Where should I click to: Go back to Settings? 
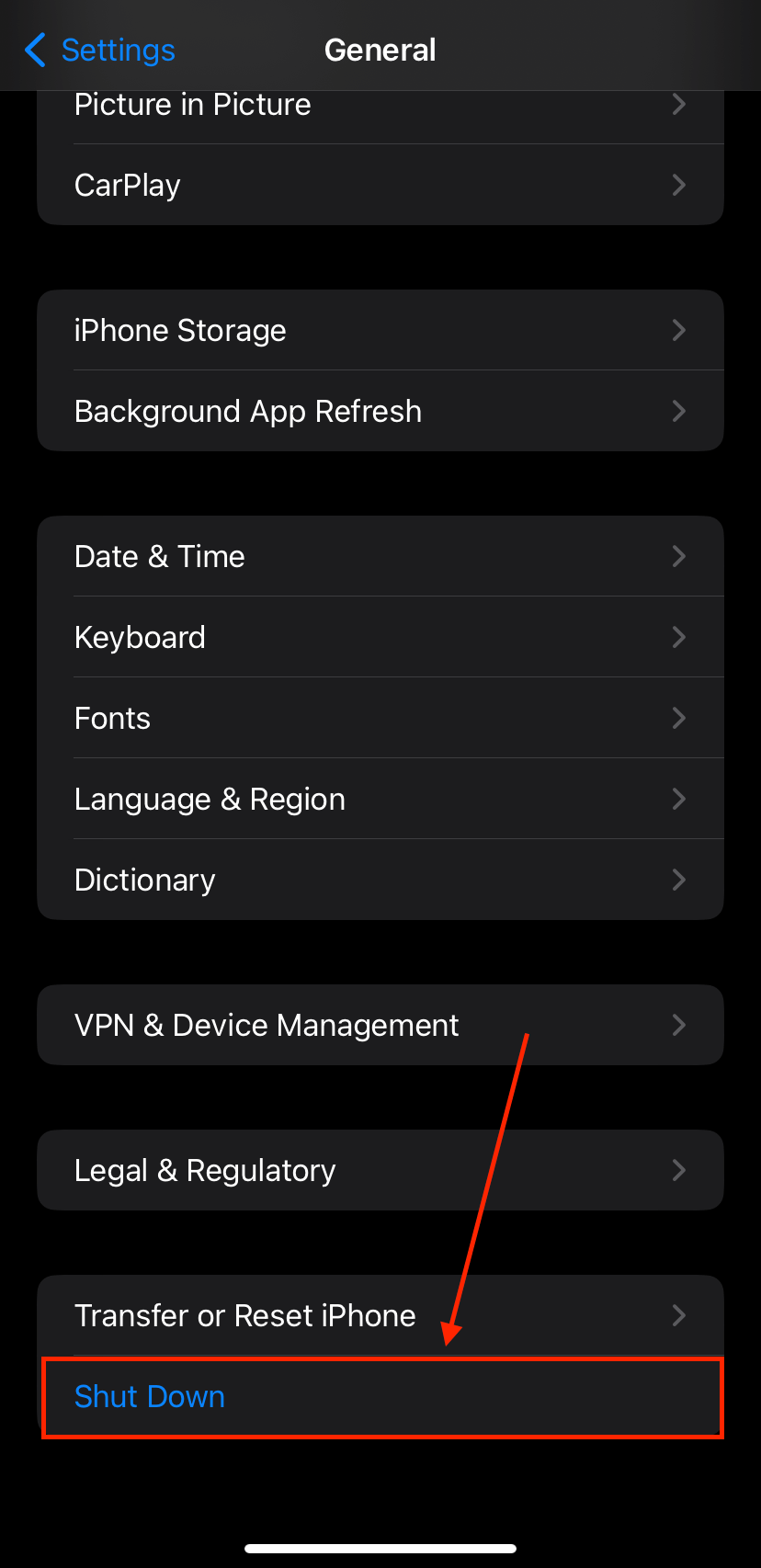pyautogui.click(x=99, y=50)
